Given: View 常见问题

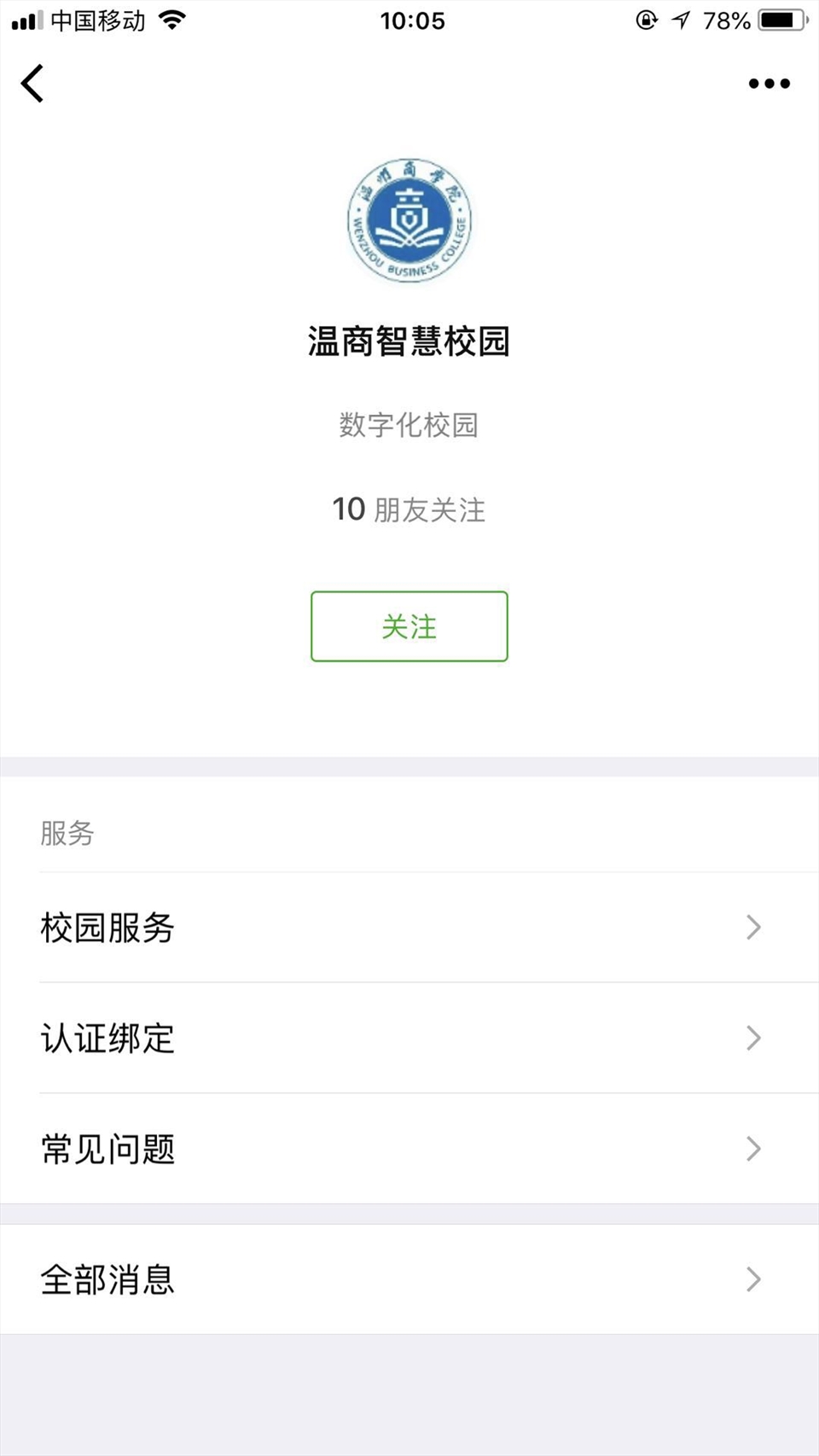Looking at the screenshot, I should 409,1149.
